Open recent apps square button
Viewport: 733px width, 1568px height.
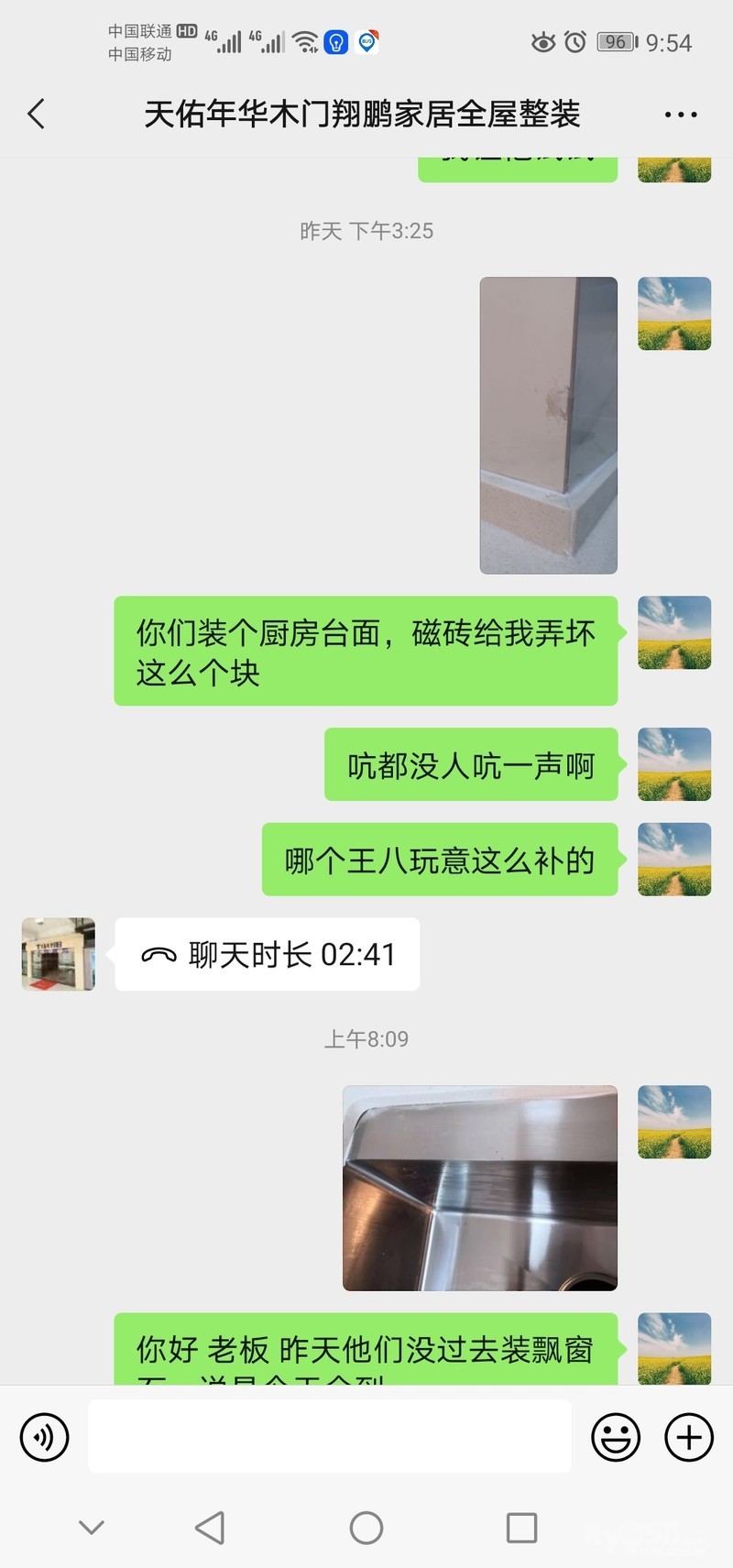[521, 1528]
